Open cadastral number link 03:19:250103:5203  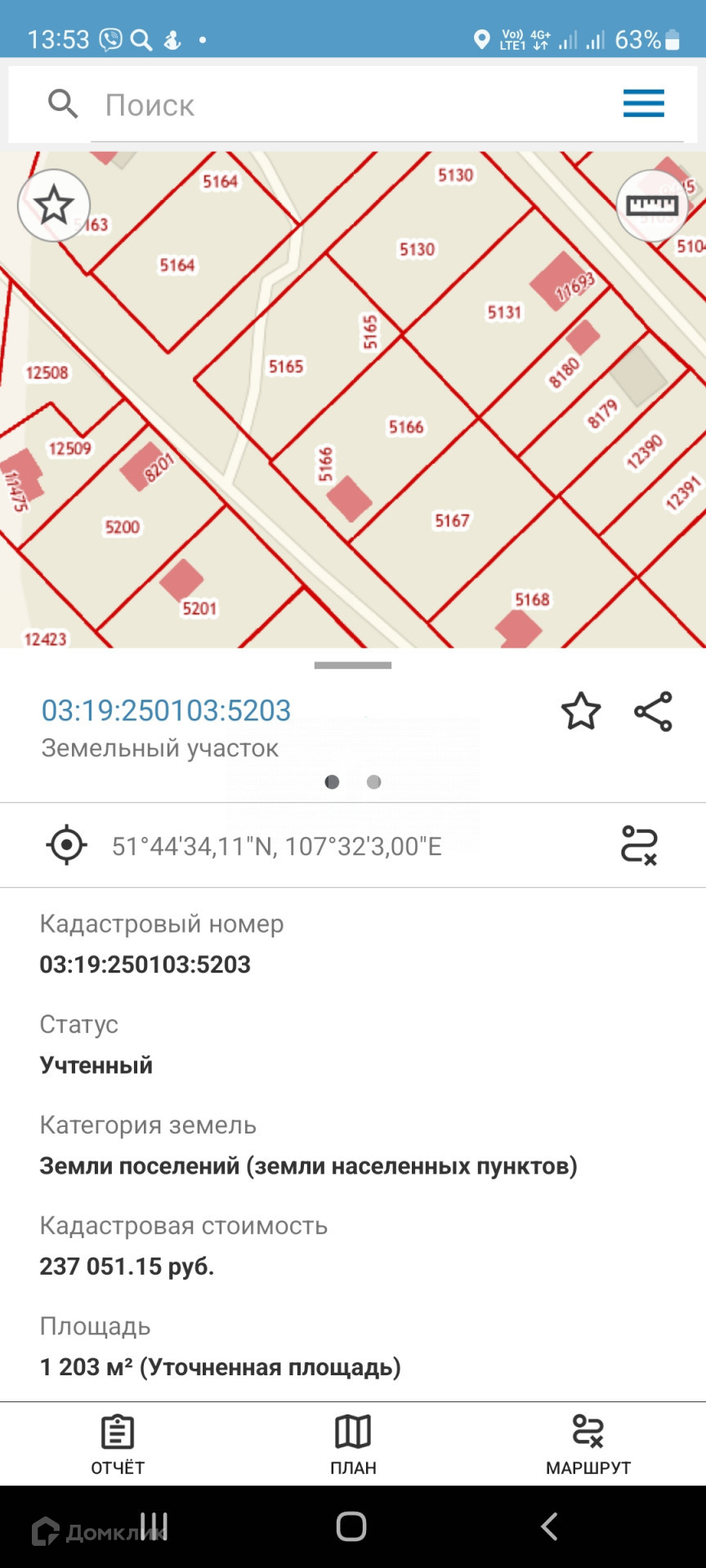coord(166,710)
